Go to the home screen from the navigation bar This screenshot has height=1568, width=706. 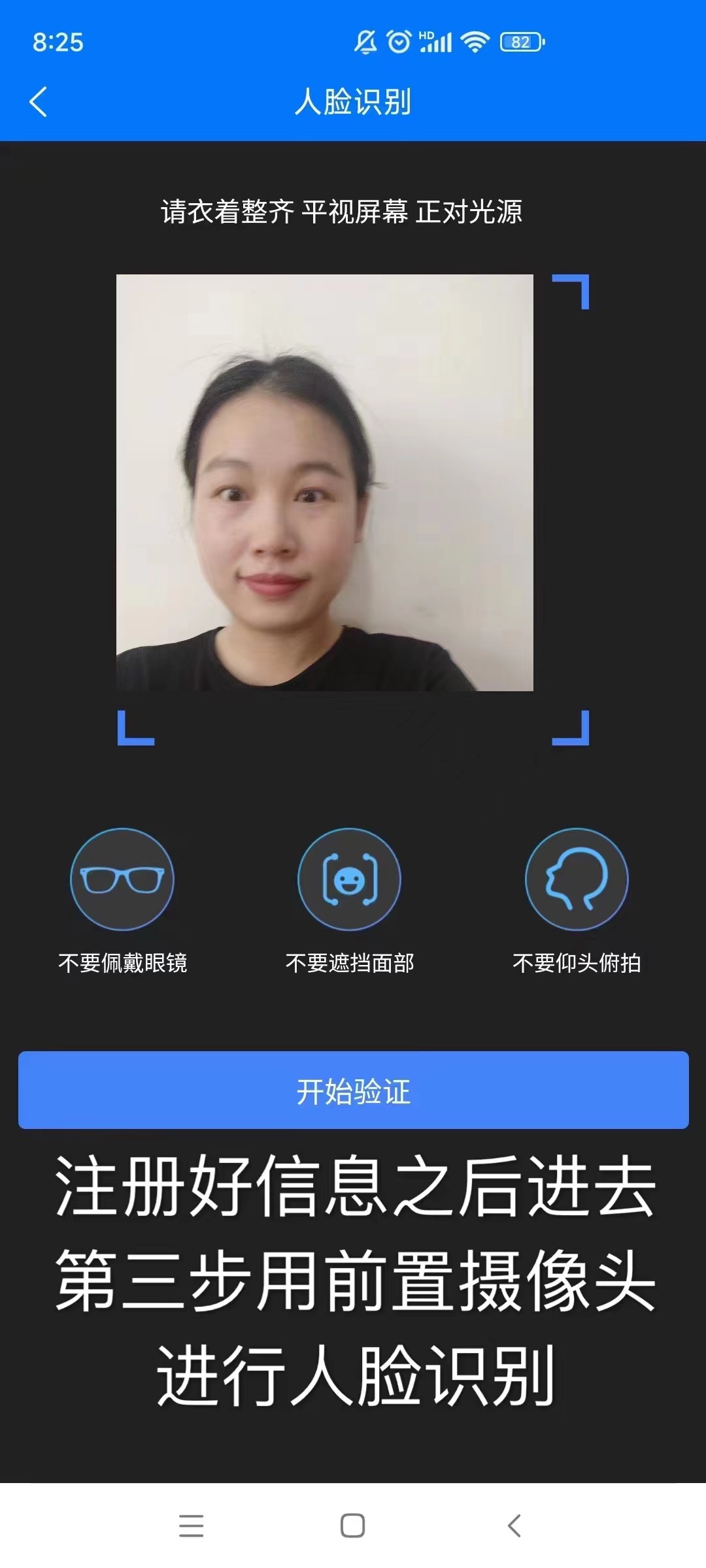(x=352, y=1526)
